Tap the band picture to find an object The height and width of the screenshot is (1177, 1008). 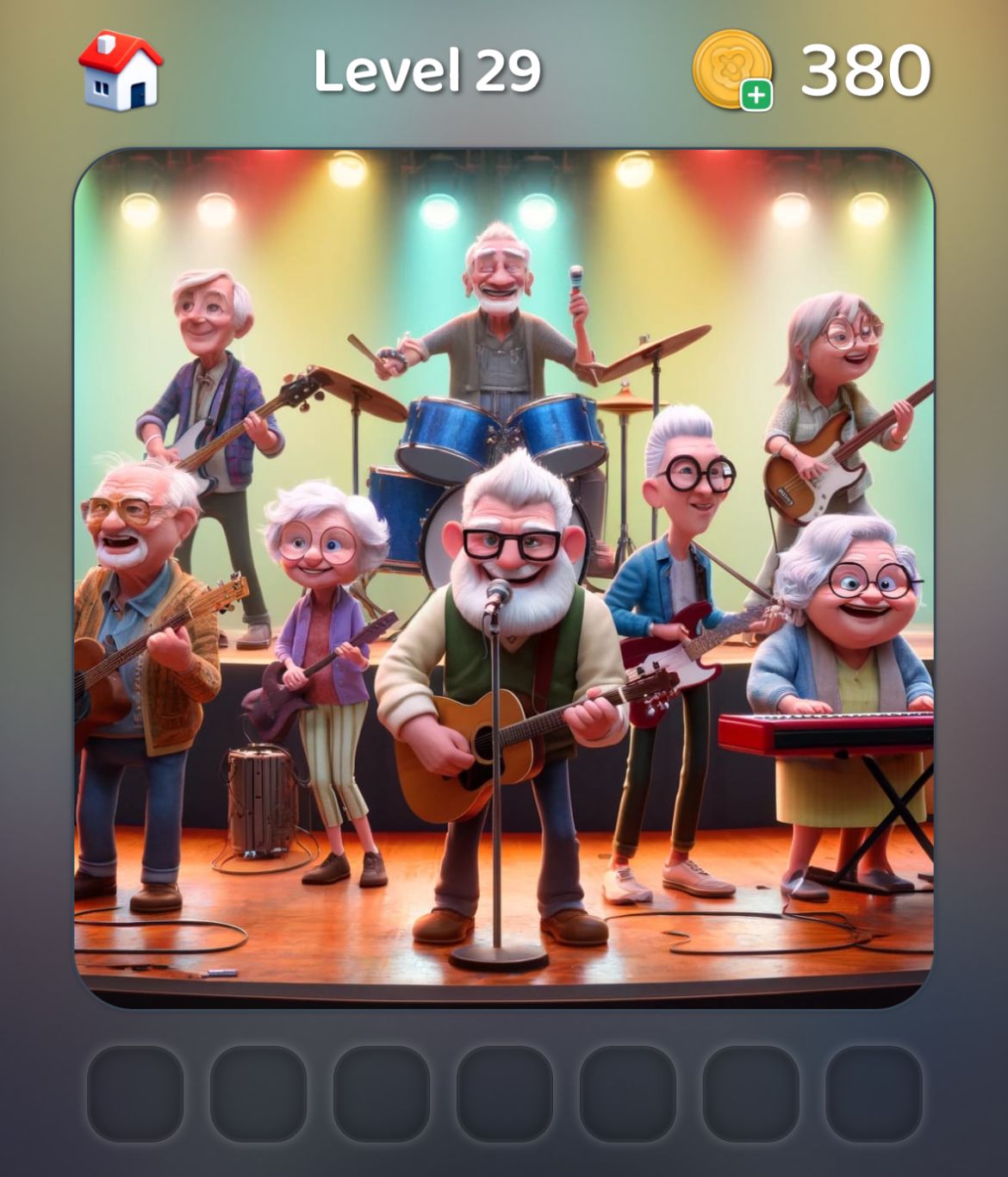tap(504, 577)
